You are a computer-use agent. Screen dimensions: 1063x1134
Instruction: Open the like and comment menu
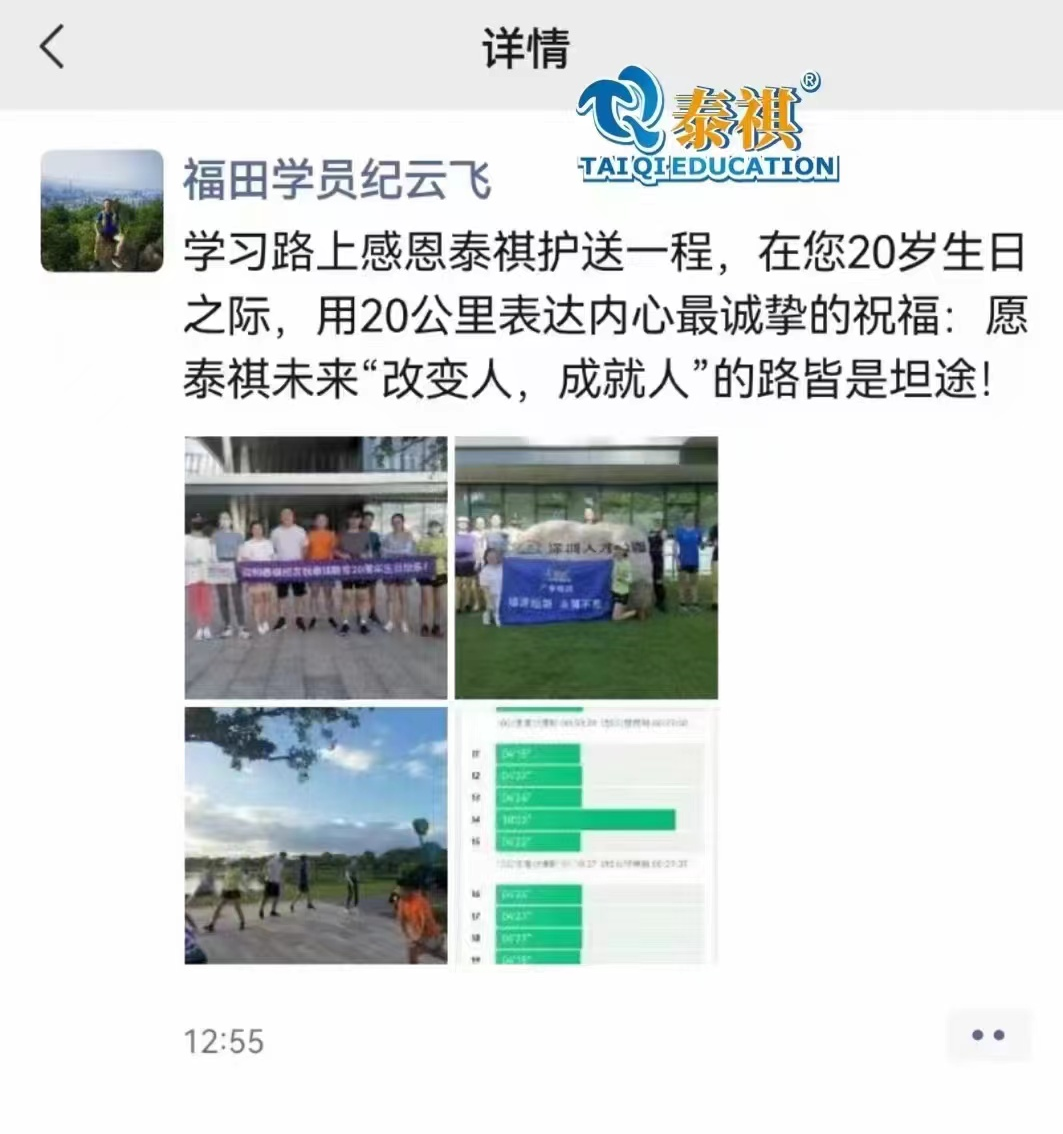pos(987,1036)
